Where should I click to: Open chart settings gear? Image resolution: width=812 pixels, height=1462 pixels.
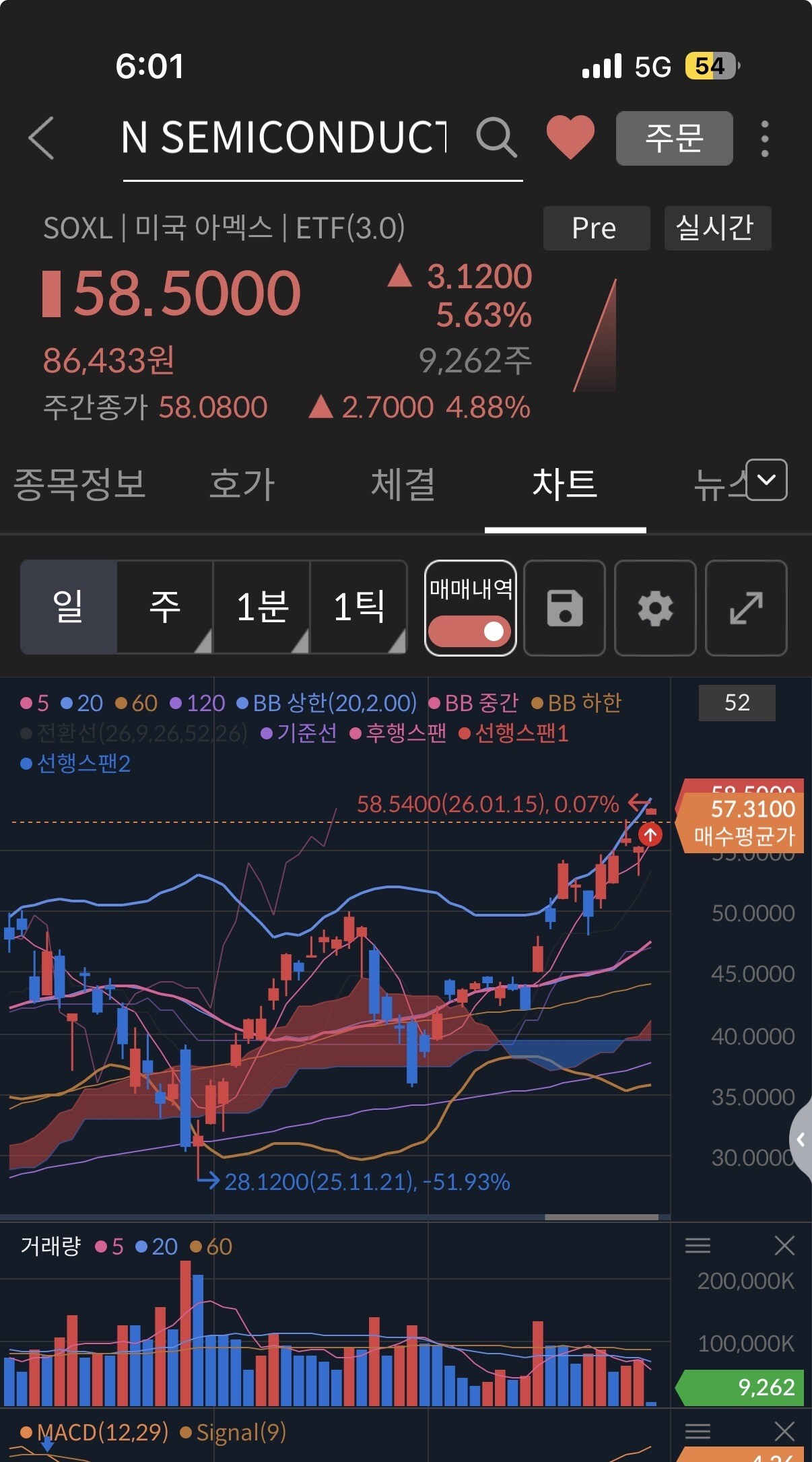click(x=655, y=607)
